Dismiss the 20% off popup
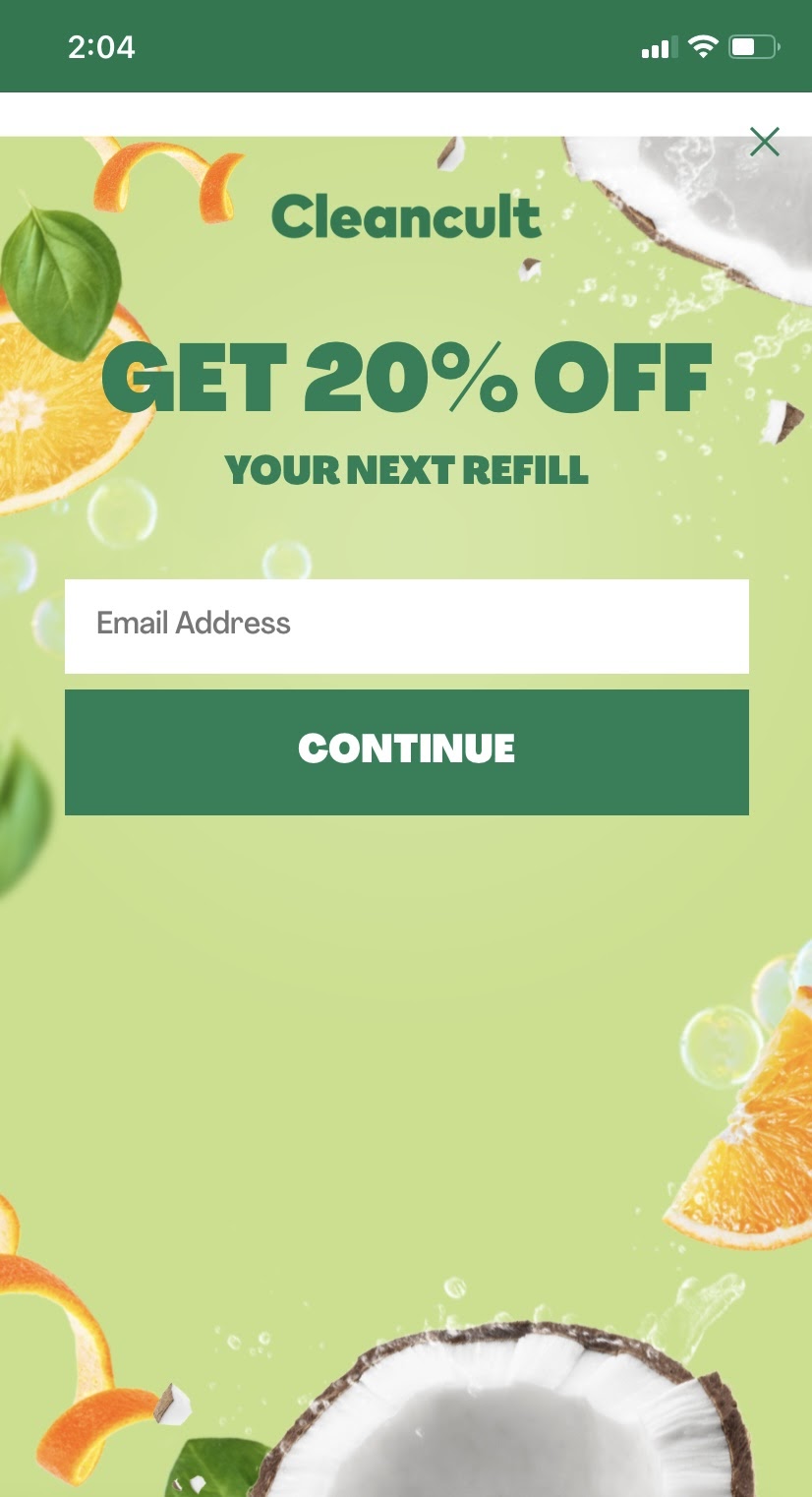812x1497 pixels. click(764, 142)
